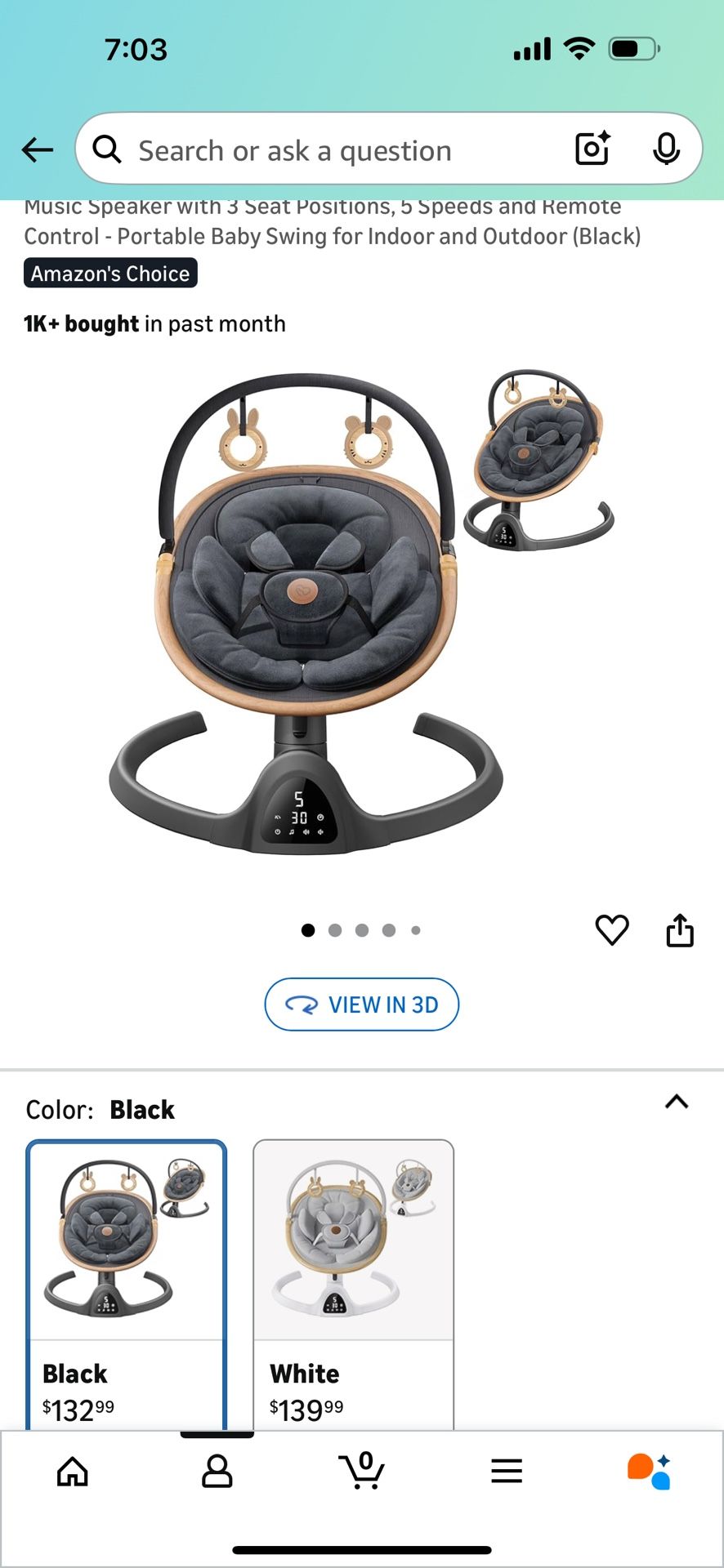724x1568 pixels.
Task: Open the 1K+ bought in past month label
Action: coord(154,323)
